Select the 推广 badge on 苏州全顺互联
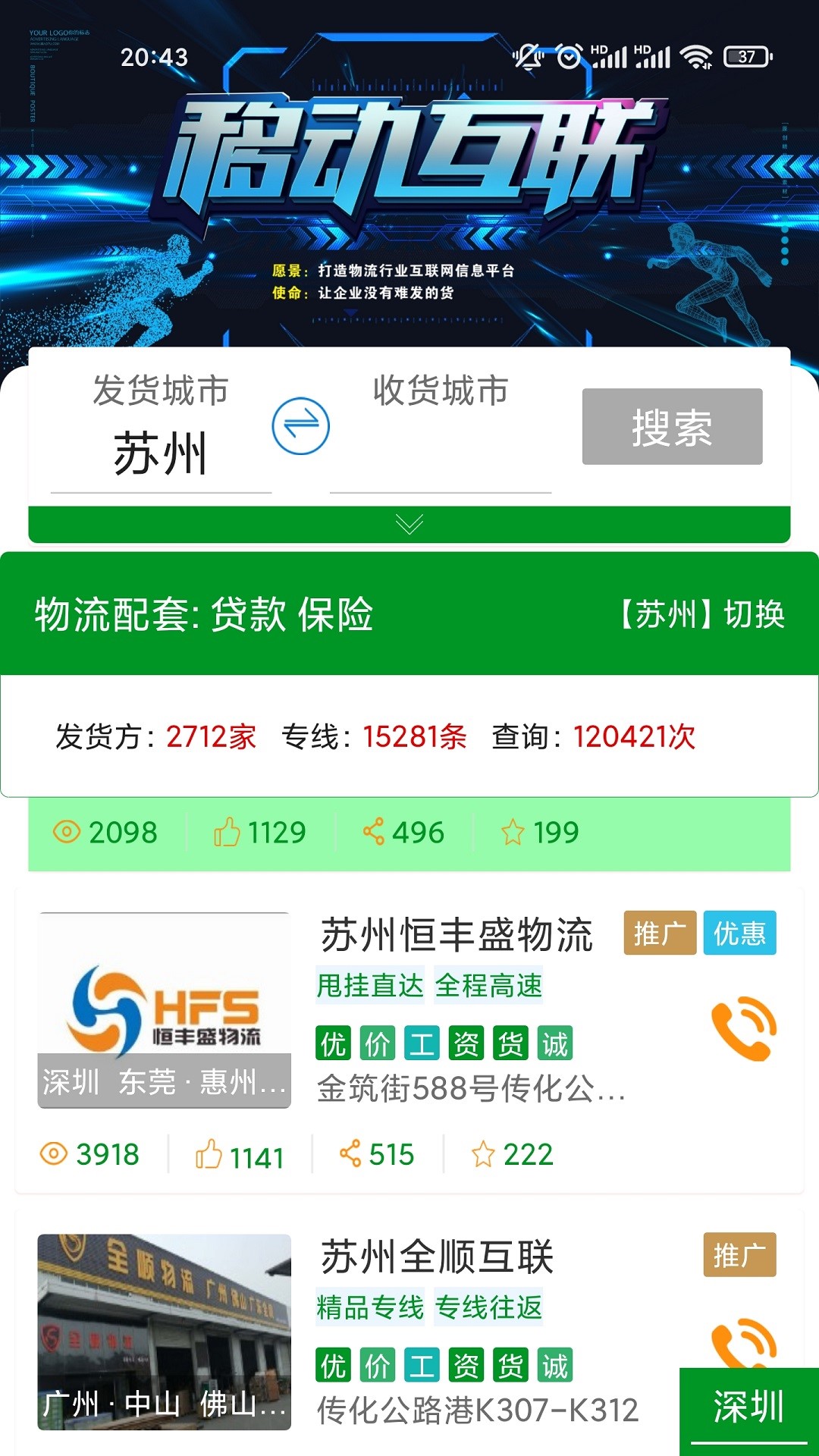Screen dimensions: 819x1456 pyautogui.click(x=740, y=1254)
